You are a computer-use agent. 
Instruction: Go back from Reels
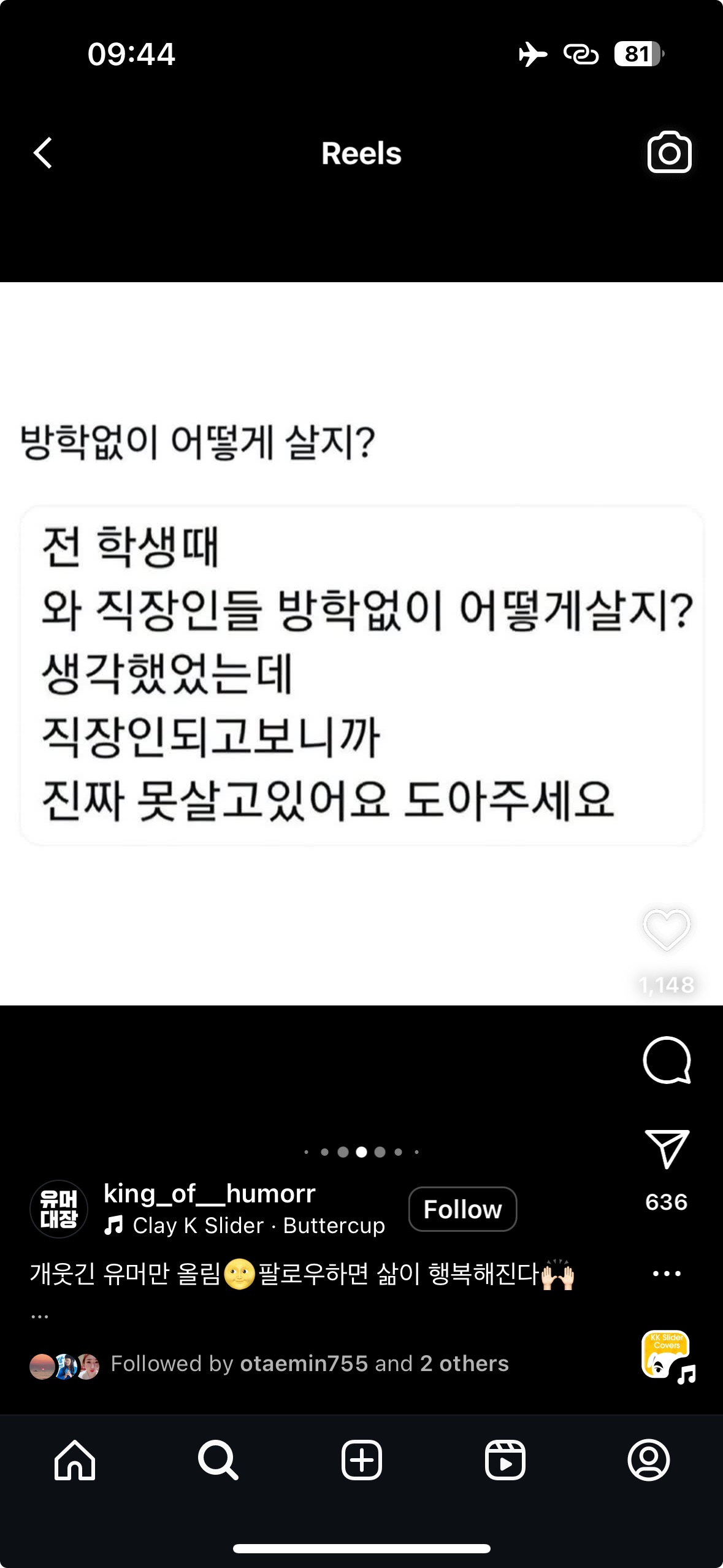[x=43, y=153]
